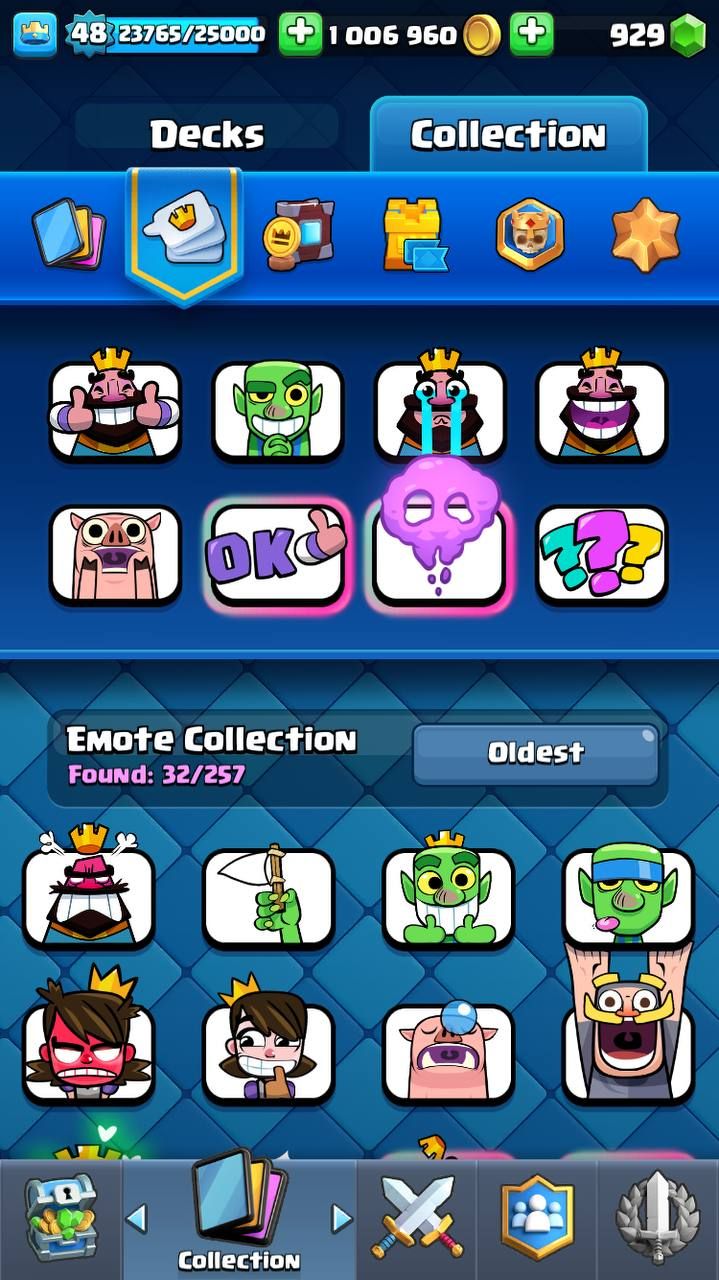Change emote sort order from Oldest
The image size is (719, 1280).
[x=535, y=754]
